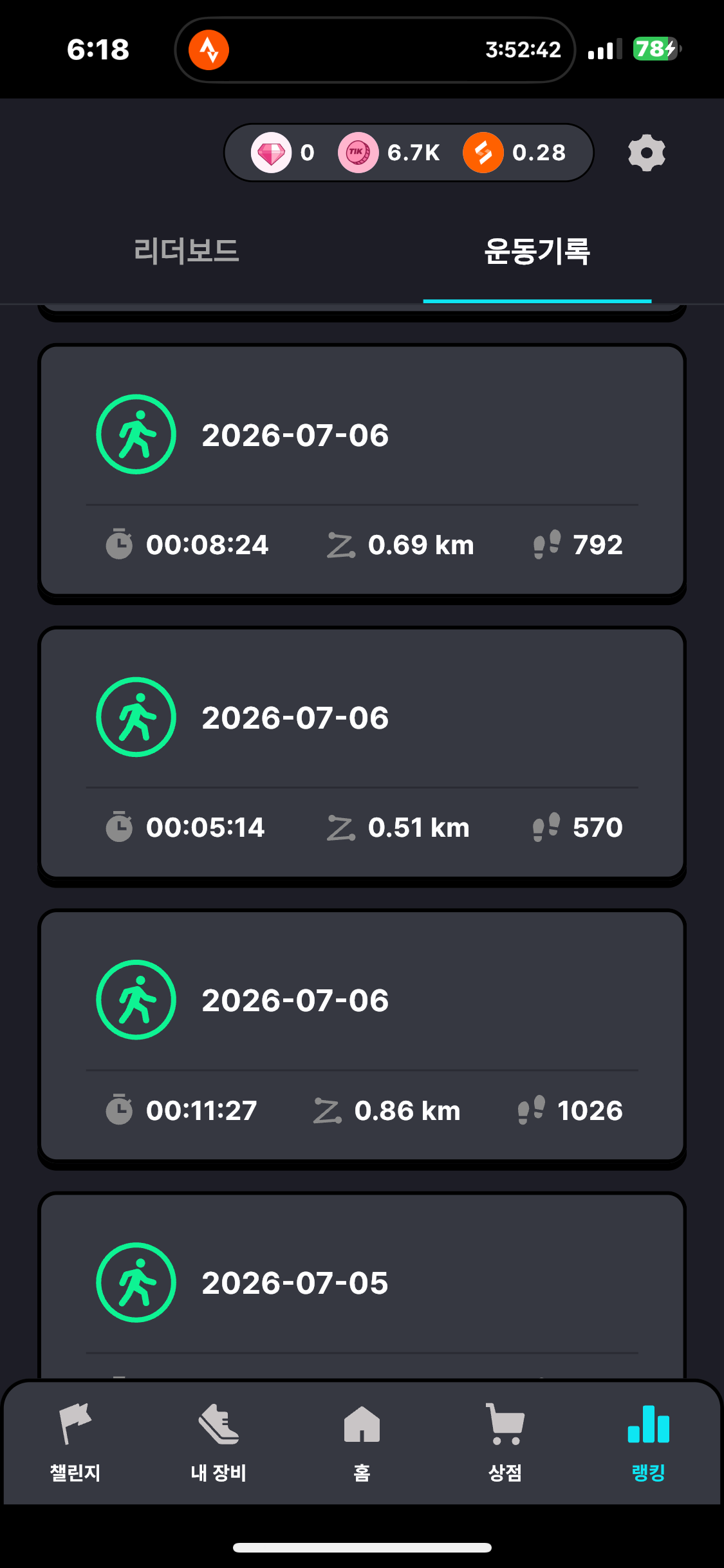Open the Strava live activity in Dynamic Island

click(x=375, y=50)
